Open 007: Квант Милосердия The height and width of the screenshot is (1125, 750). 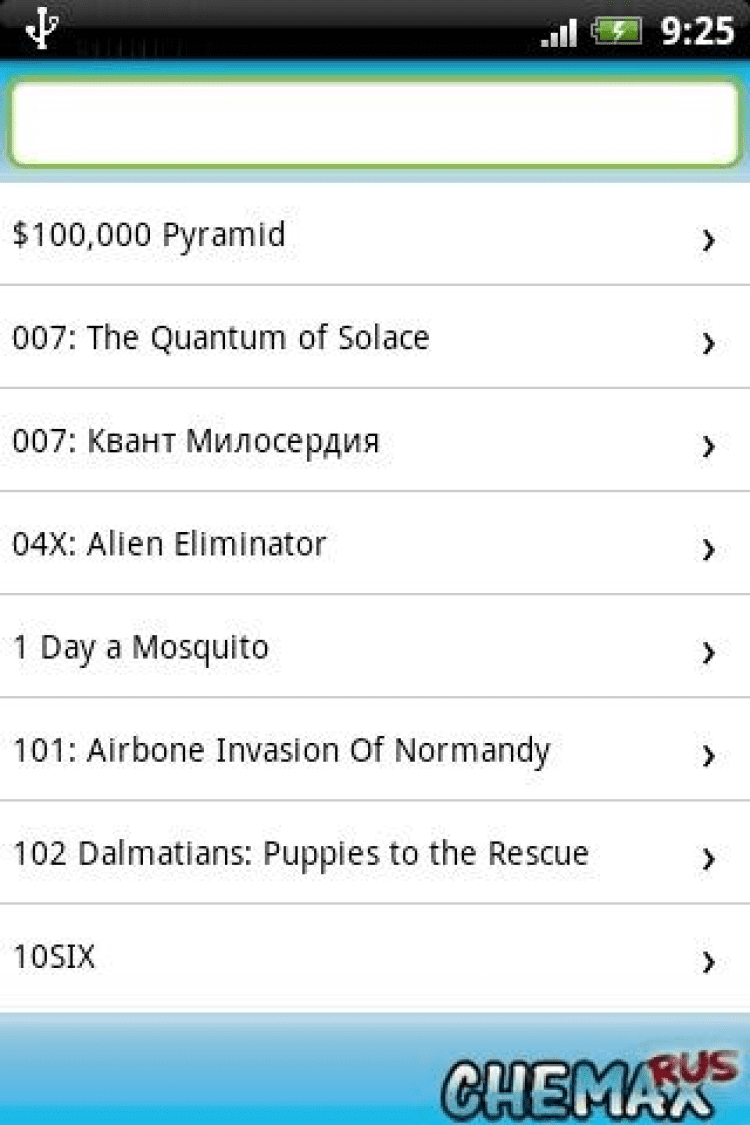click(x=374, y=442)
